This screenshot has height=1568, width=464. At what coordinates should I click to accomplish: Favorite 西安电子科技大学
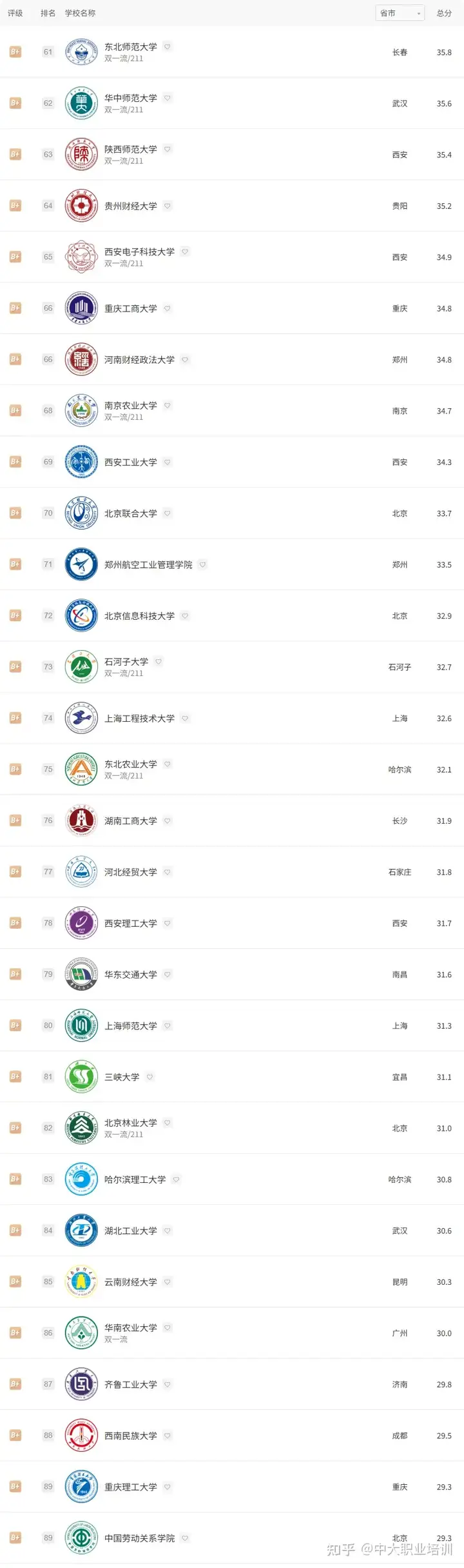pos(185,252)
